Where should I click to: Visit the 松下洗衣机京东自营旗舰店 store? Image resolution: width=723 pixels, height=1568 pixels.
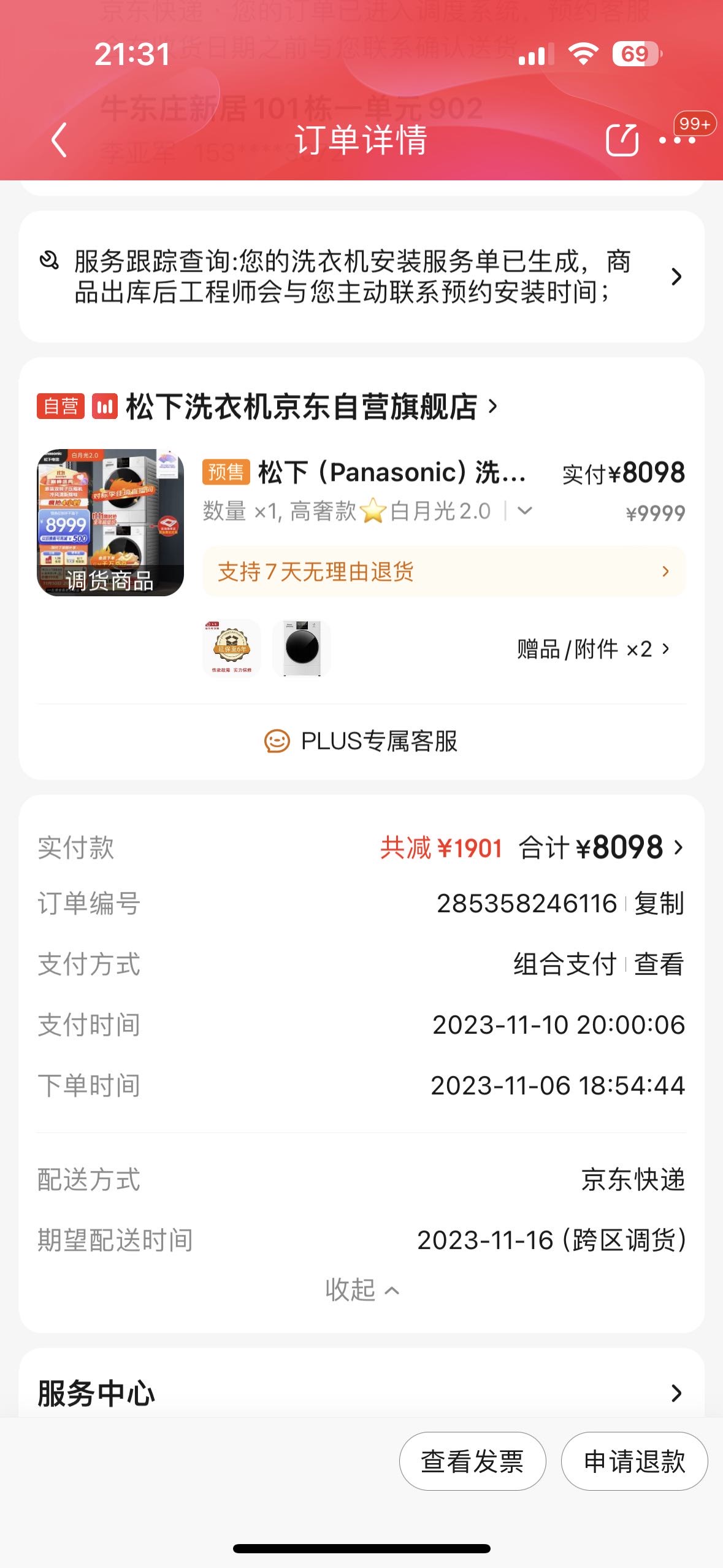click(300, 407)
